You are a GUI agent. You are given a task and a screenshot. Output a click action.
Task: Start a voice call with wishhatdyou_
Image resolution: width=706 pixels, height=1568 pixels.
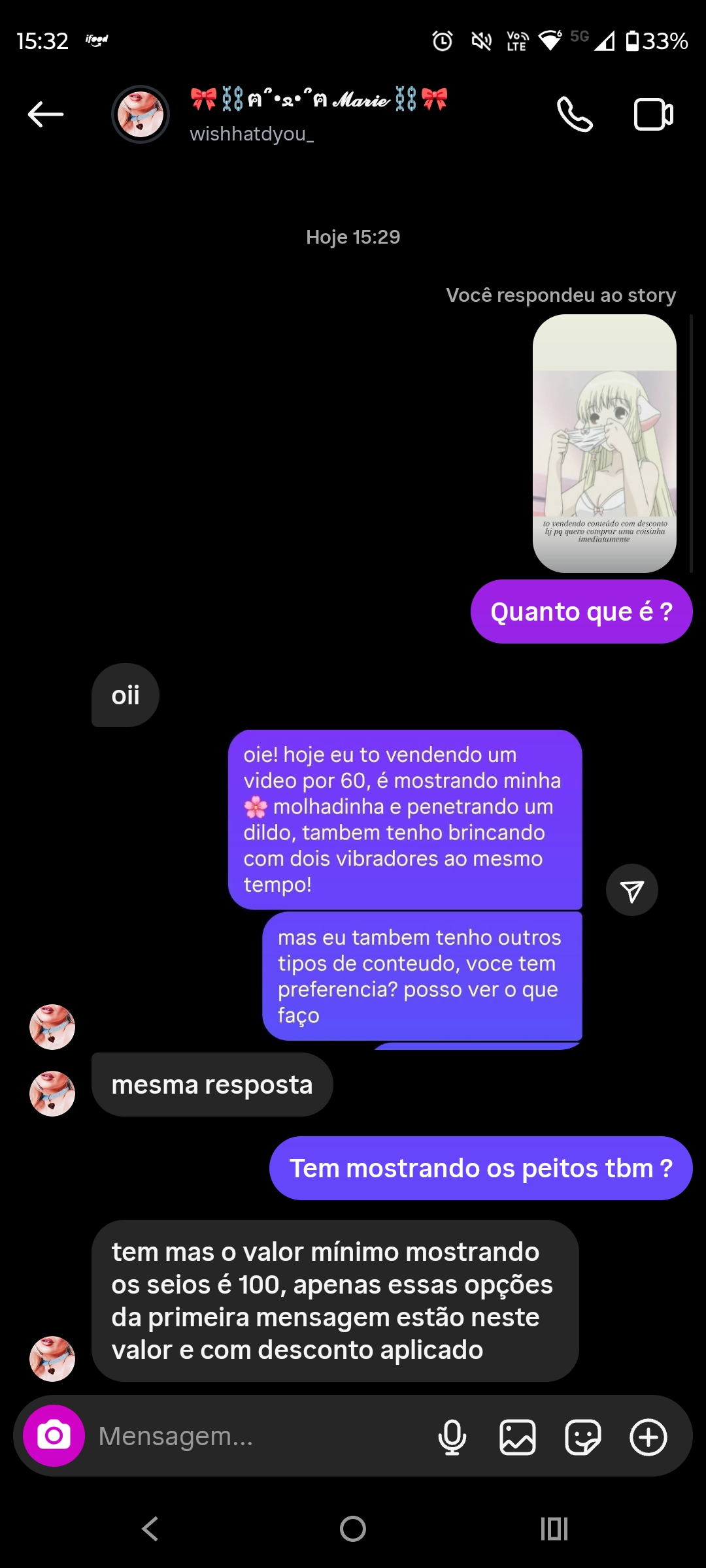[575, 115]
